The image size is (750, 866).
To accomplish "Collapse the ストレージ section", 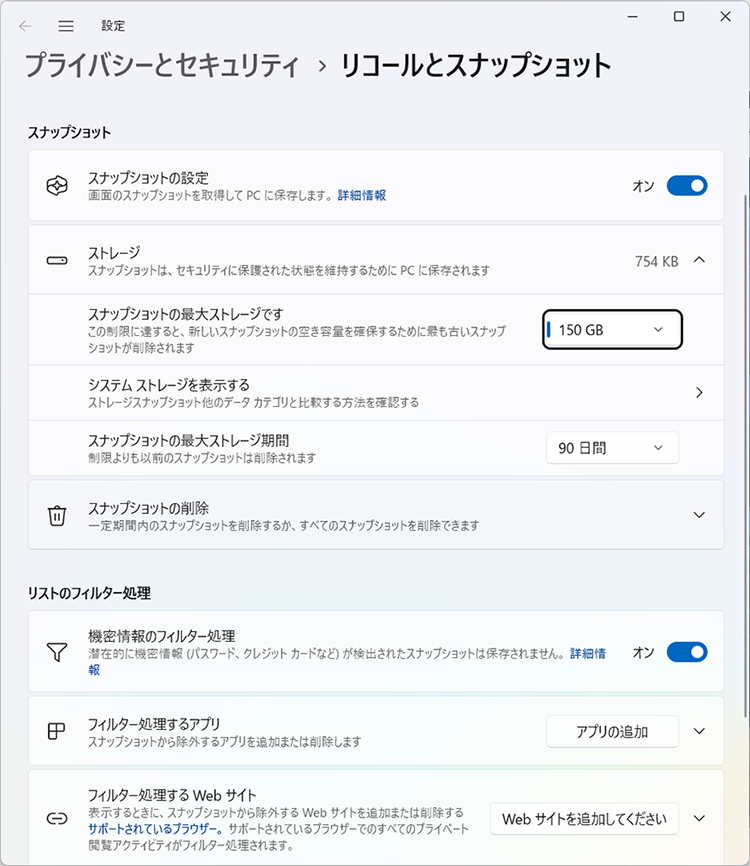I will (x=699, y=260).
